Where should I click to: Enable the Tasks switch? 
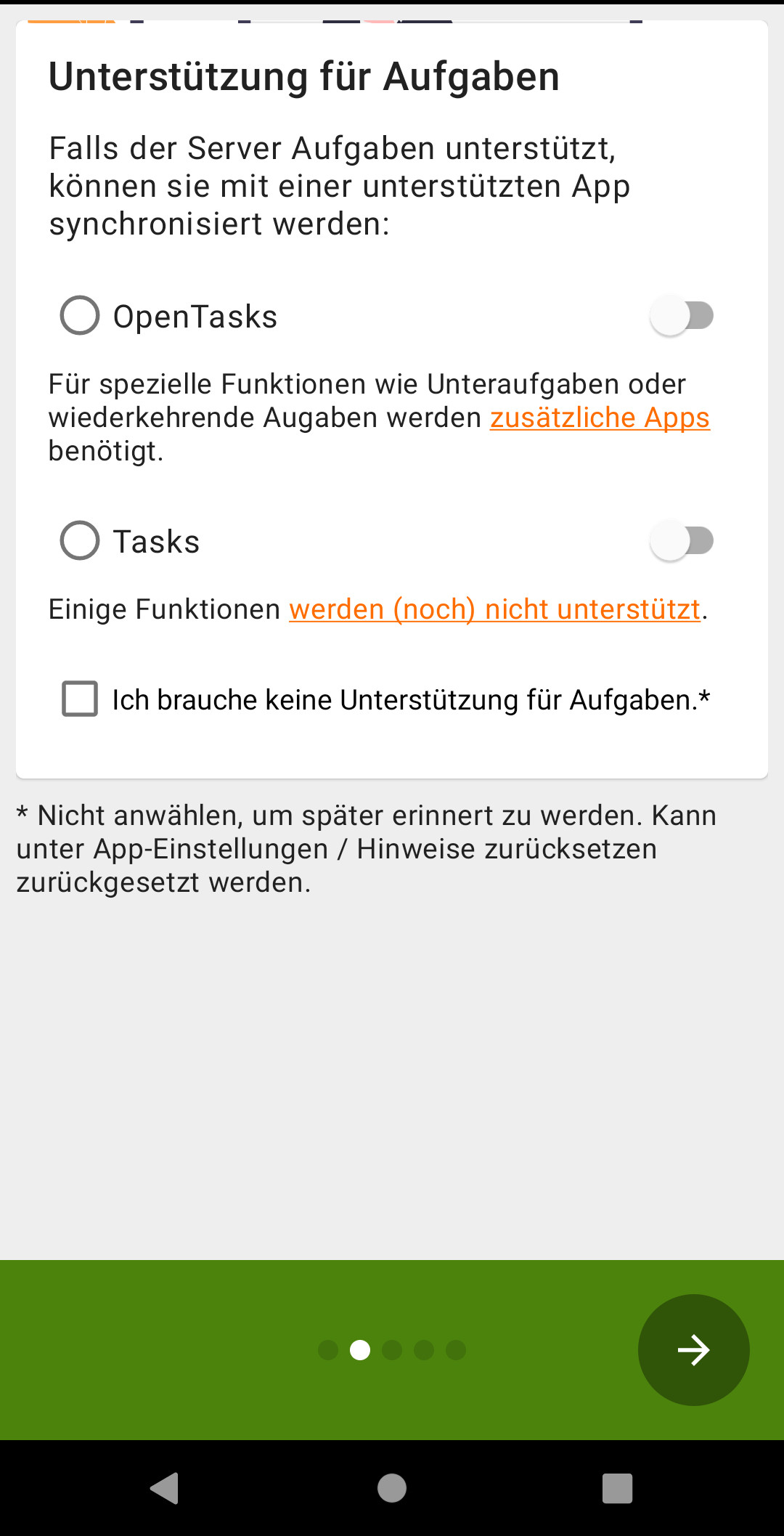pos(682,540)
